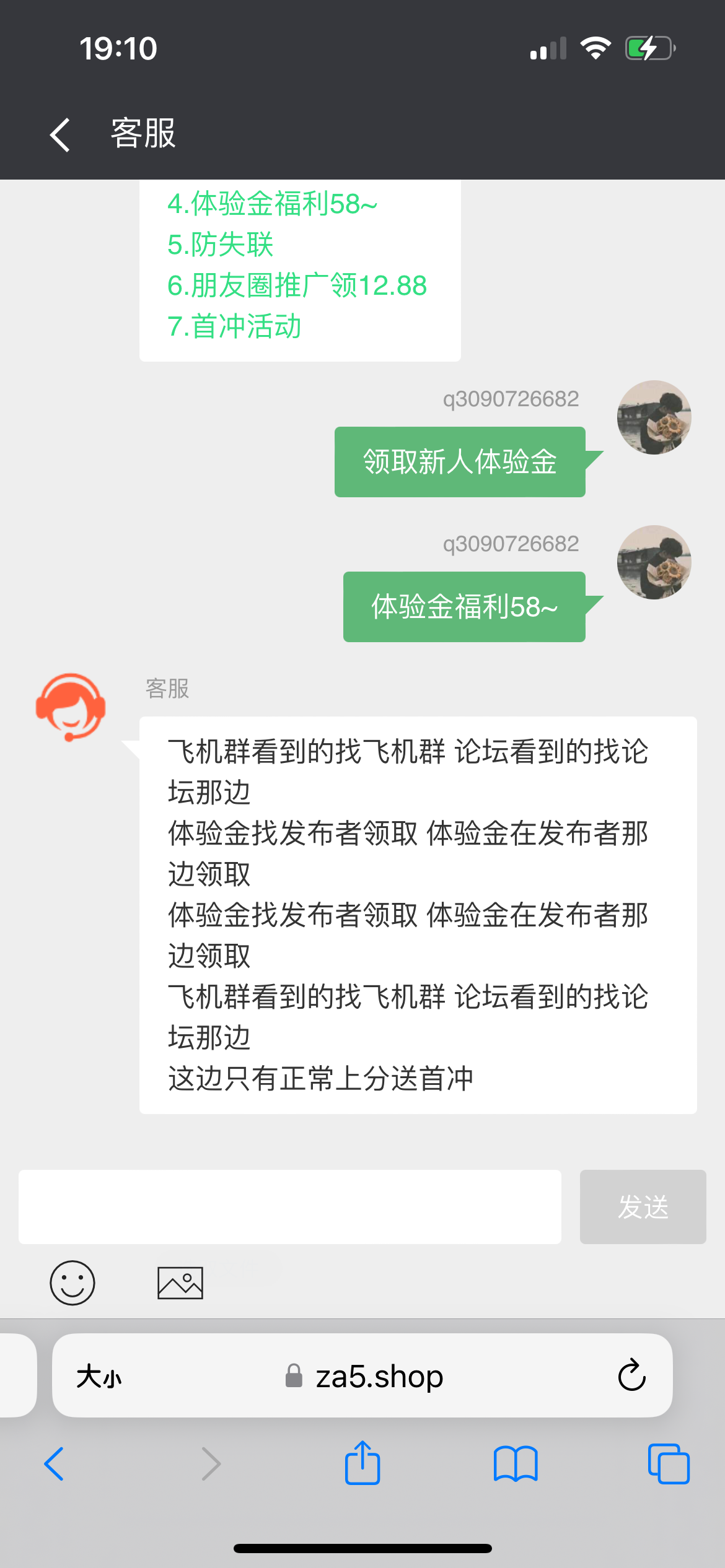This screenshot has width=725, height=1568.
Task: Attach an image to the chat
Action: point(180,1283)
